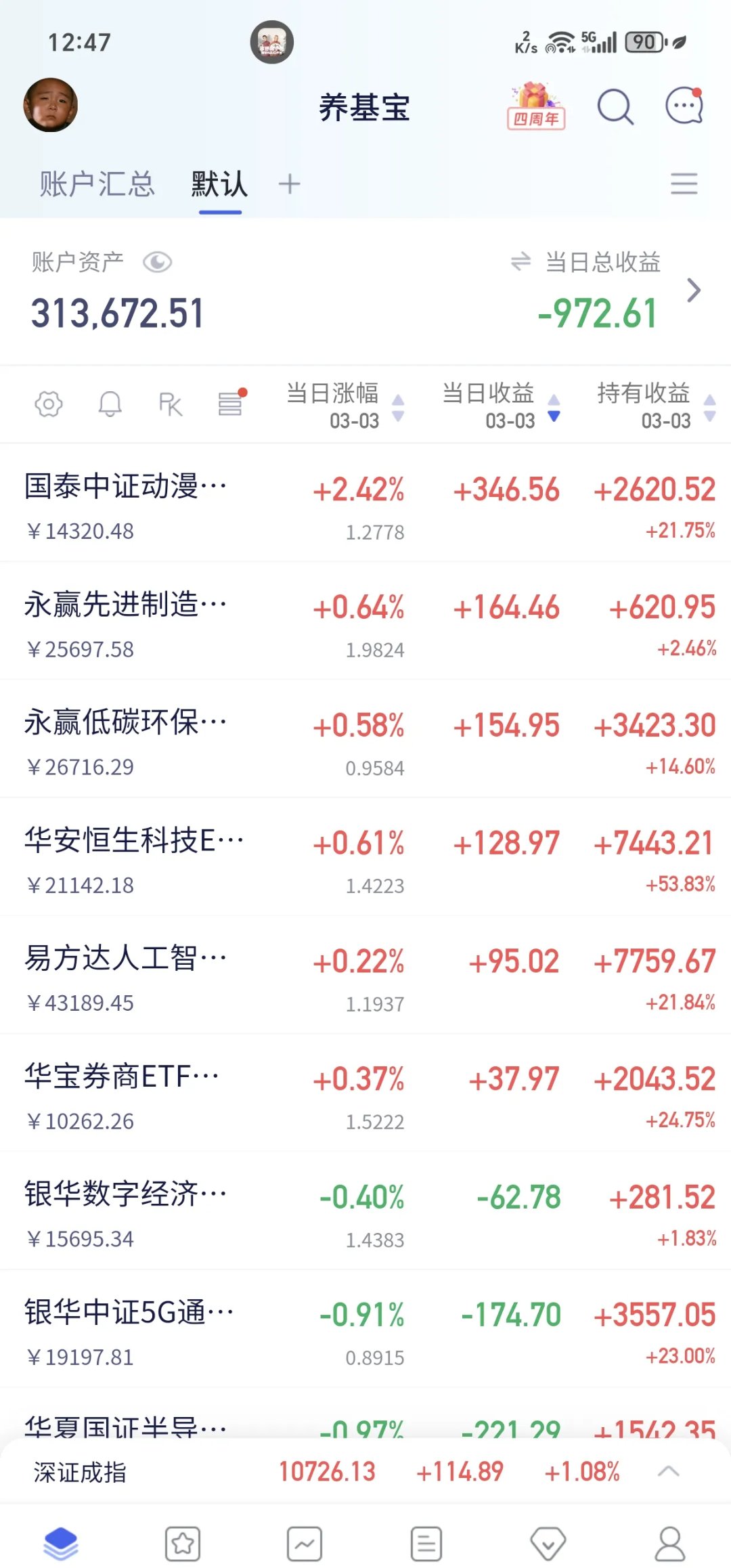Sort by 持有收益 column

pyautogui.click(x=655, y=406)
